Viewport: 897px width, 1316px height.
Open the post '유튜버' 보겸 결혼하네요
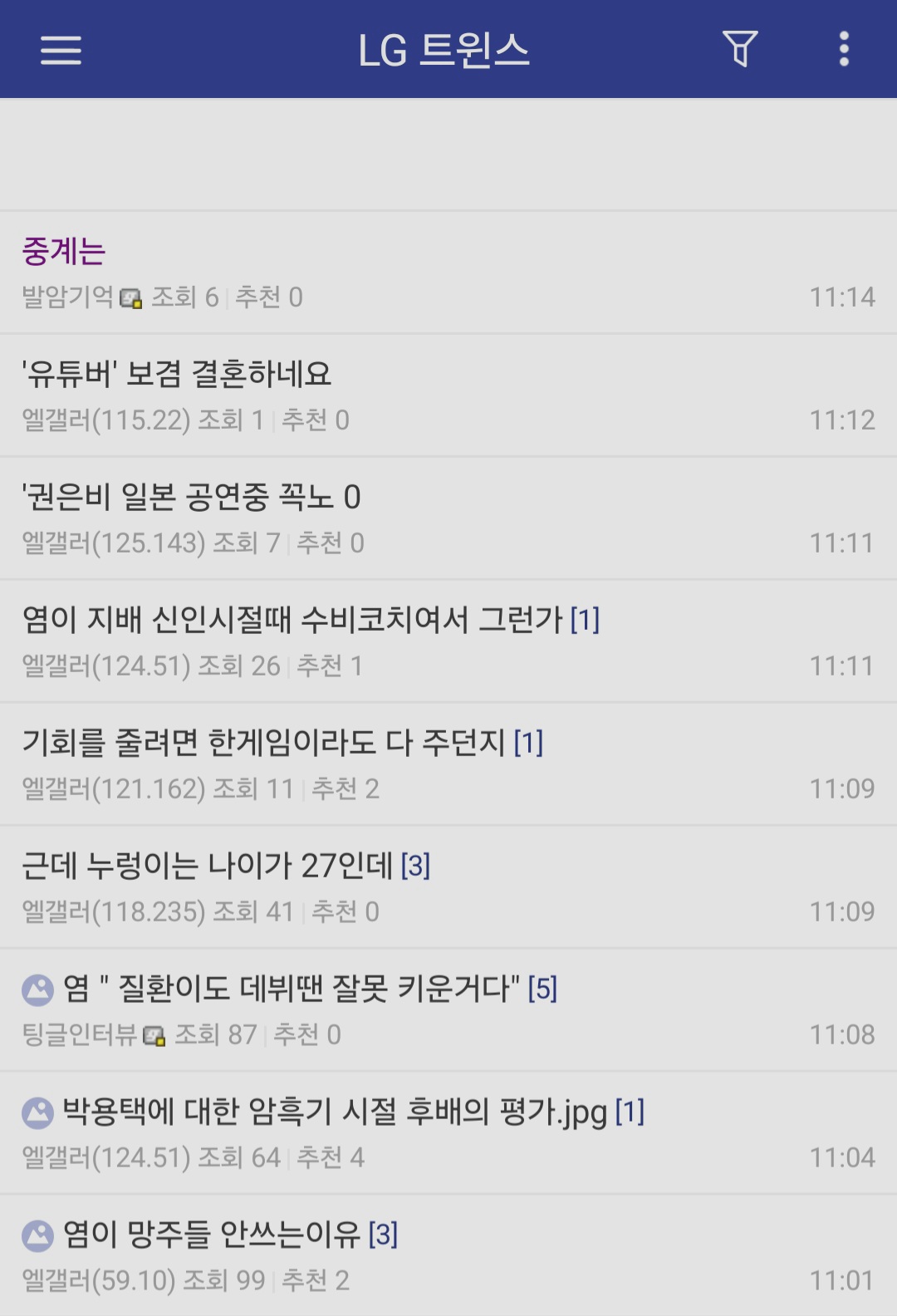click(x=177, y=375)
